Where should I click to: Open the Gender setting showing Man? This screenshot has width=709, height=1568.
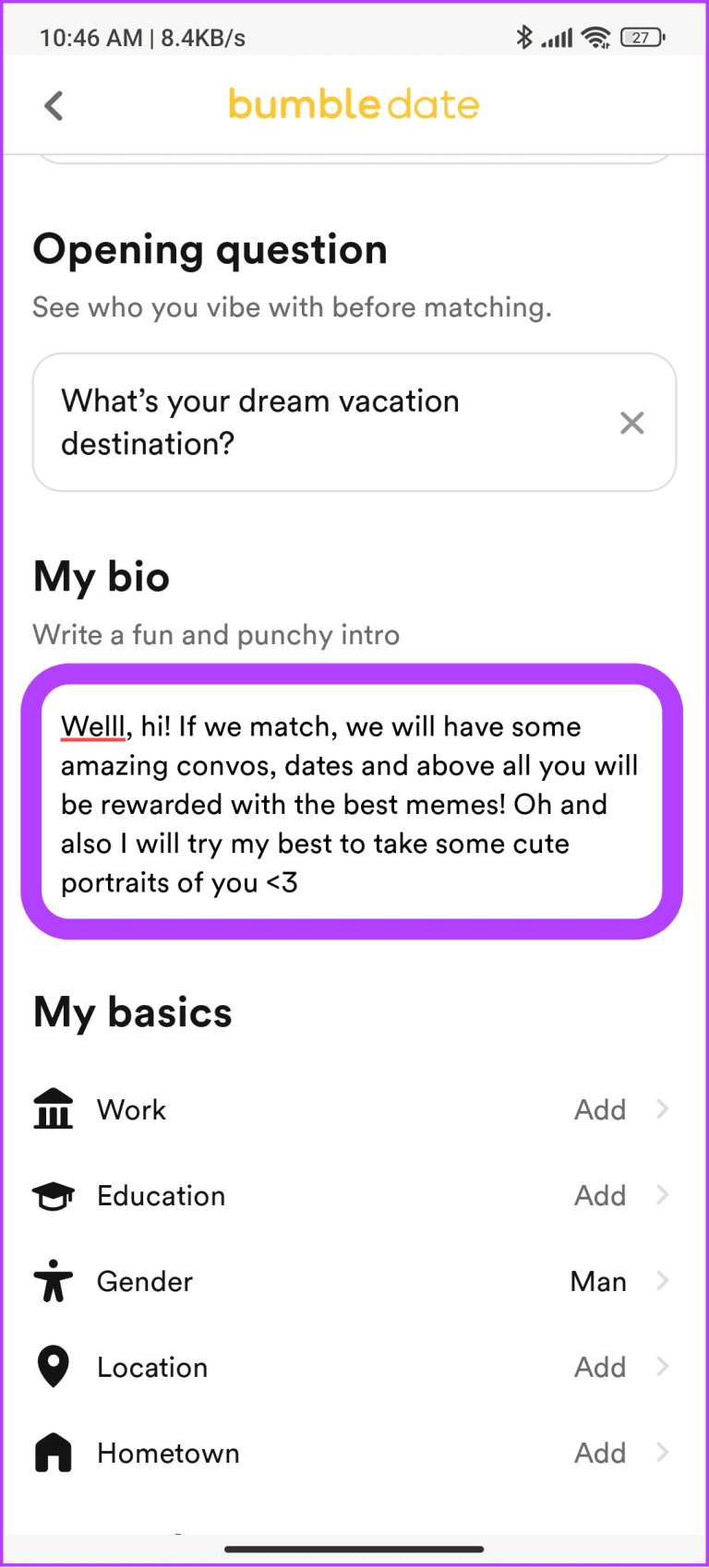coord(598,1281)
